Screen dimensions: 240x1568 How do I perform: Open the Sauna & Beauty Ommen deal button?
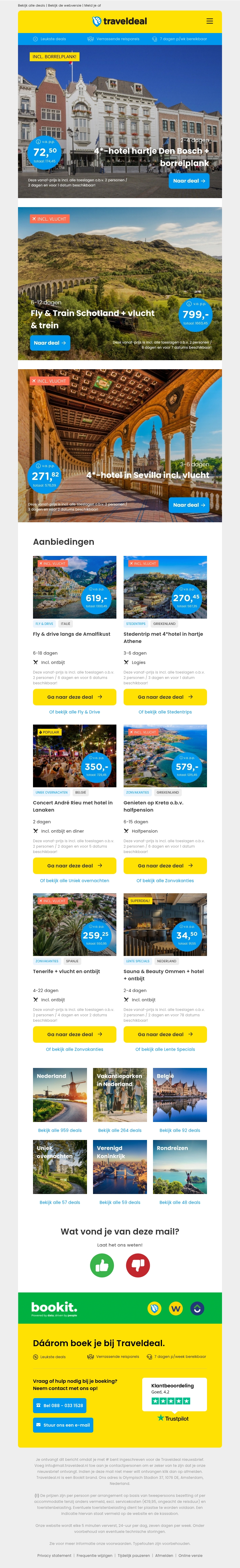165,1034
